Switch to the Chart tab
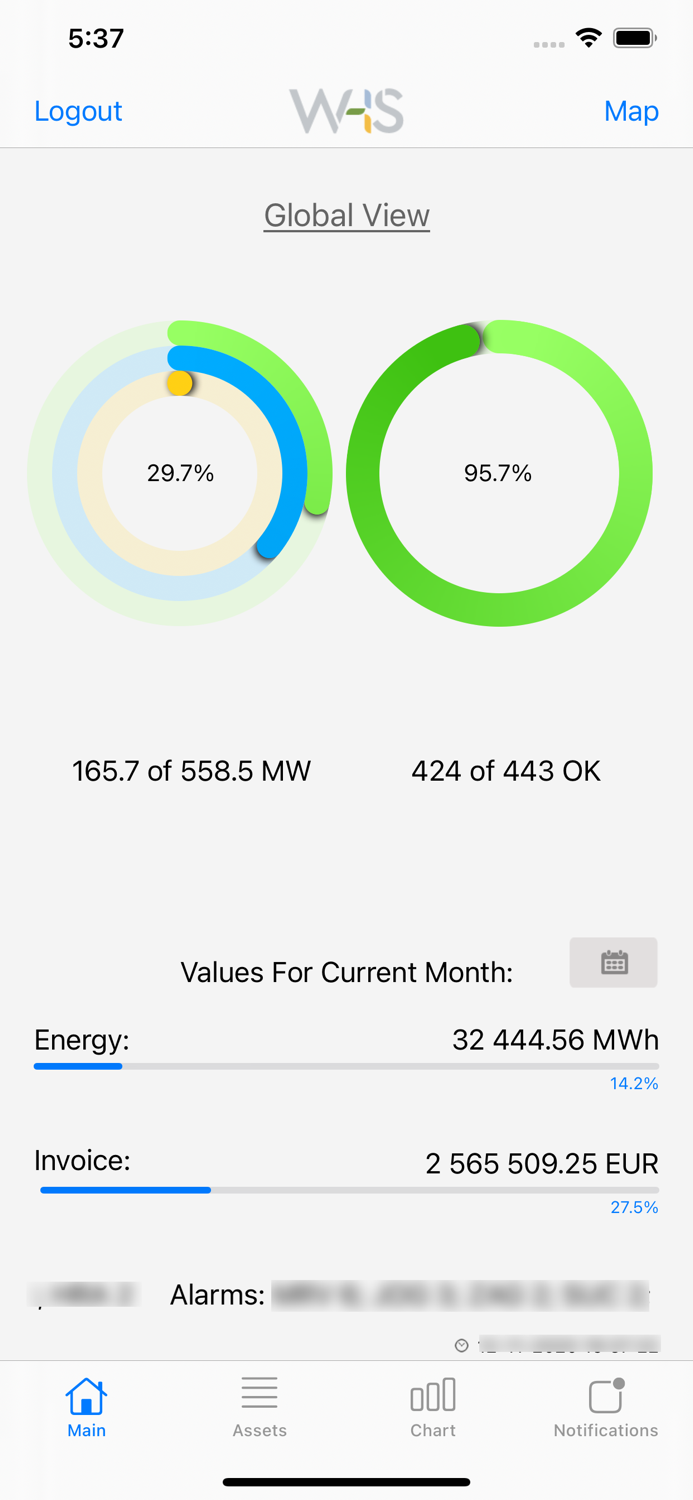This screenshot has width=693, height=1500. 433,1406
